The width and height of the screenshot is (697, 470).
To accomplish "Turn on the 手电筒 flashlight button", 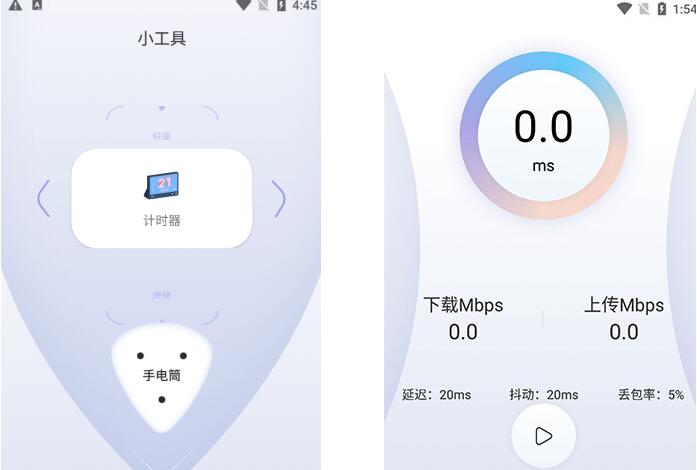I will tap(161, 377).
